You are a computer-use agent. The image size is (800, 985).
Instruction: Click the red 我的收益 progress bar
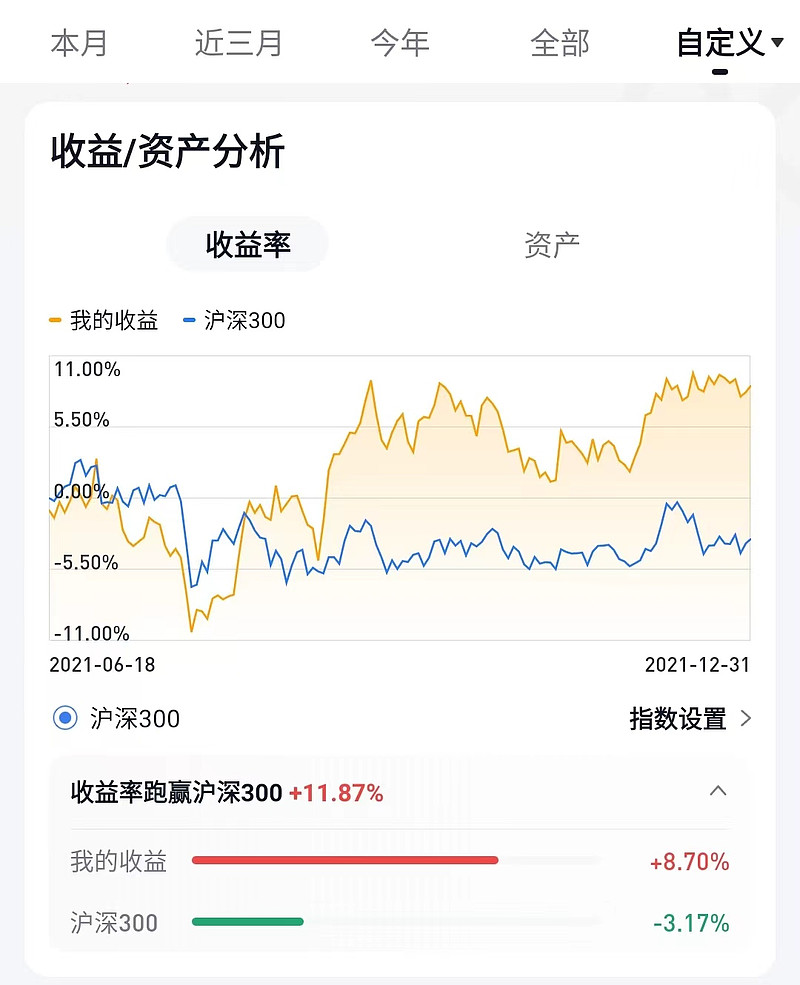tap(345, 859)
